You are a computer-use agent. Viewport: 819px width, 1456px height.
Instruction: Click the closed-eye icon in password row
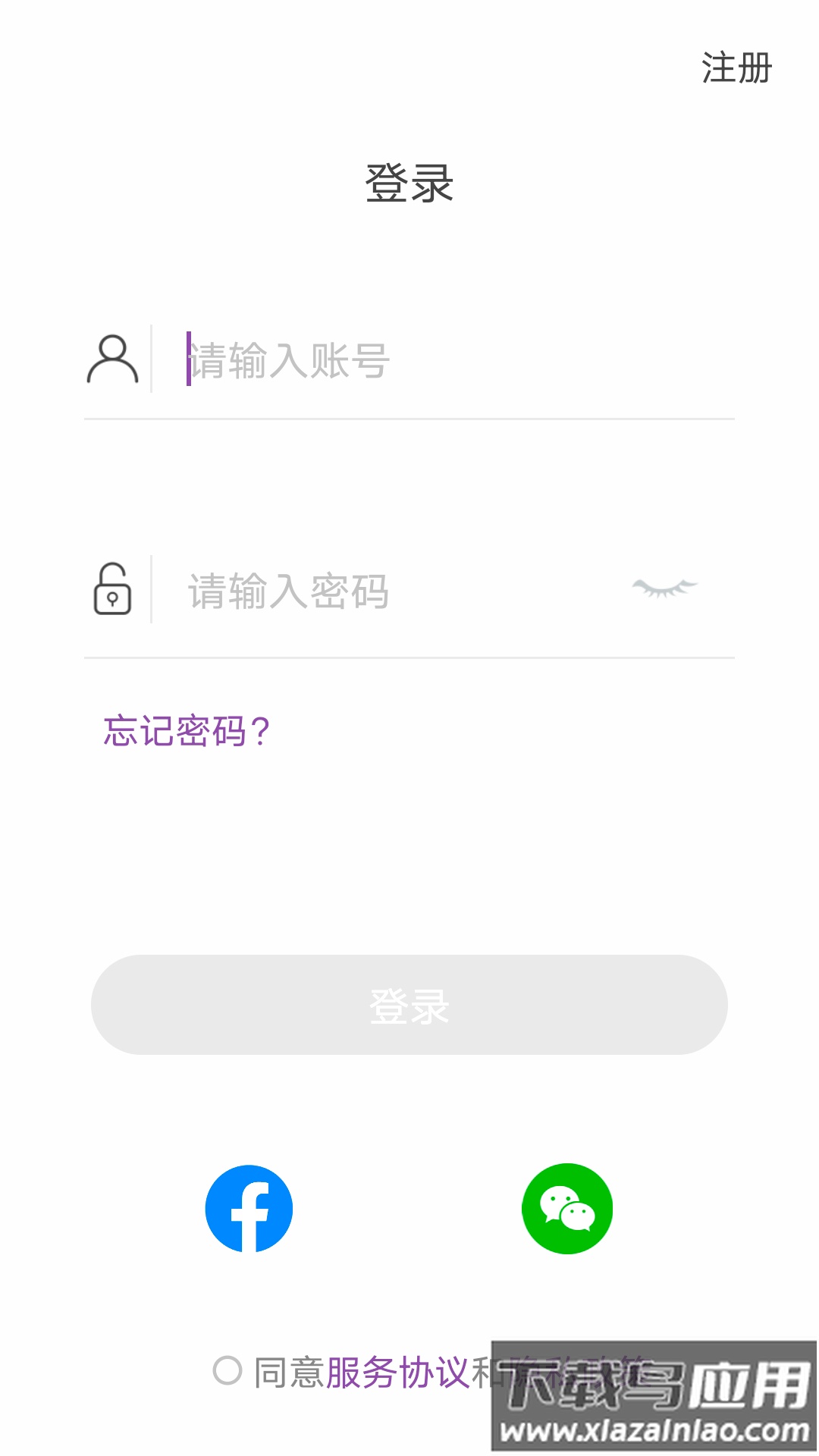[666, 590]
